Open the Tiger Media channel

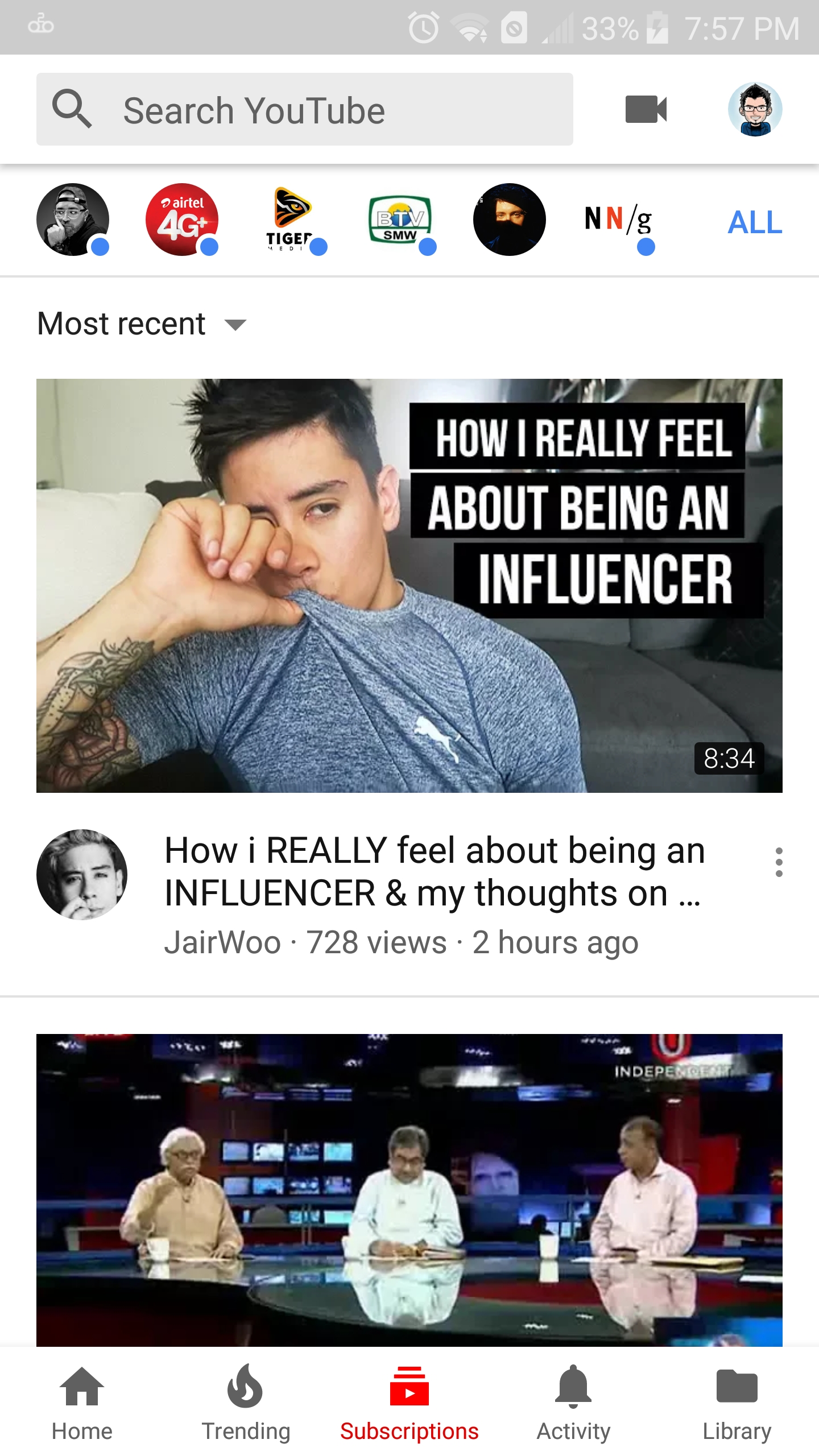pos(291,220)
